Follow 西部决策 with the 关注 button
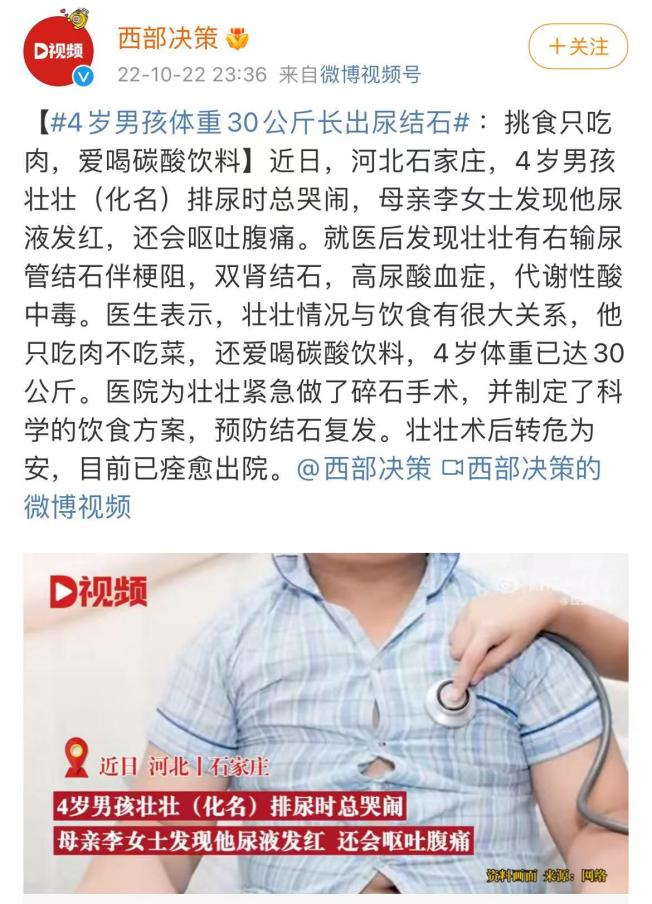This screenshot has height=904, width=652. [577, 46]
